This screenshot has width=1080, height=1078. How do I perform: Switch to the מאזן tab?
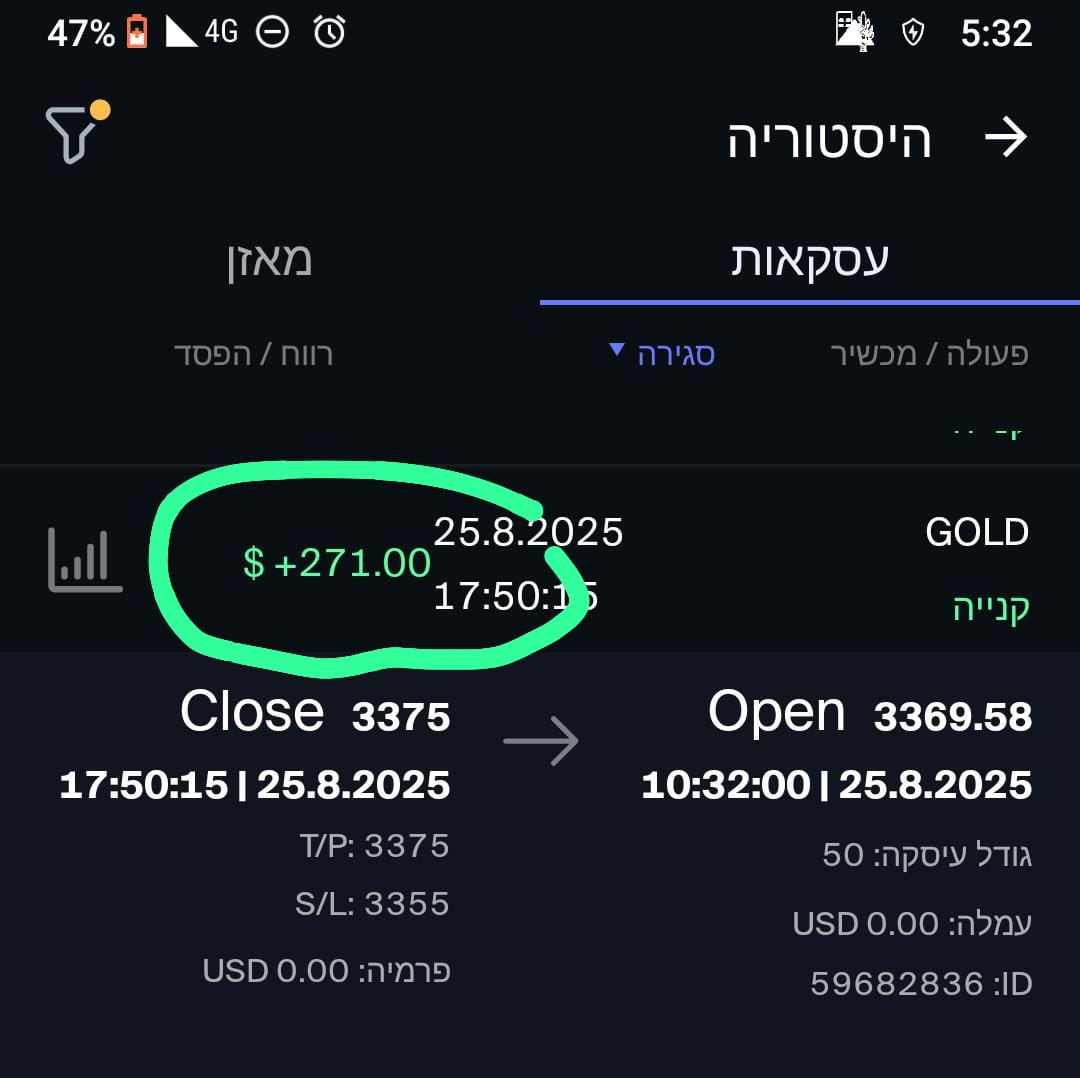(268, 260)
